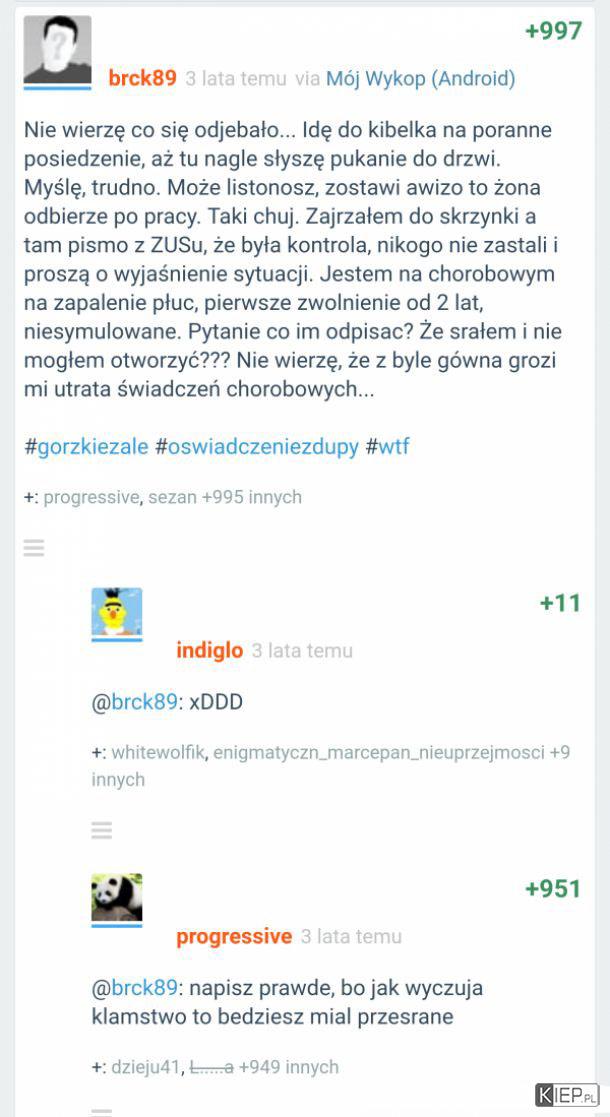The height and width of the screenshot is (1117, 610).
Task: Open enigmatyczn_marcepan_nieuprzejmosci's profile
Action: [378, 752]
